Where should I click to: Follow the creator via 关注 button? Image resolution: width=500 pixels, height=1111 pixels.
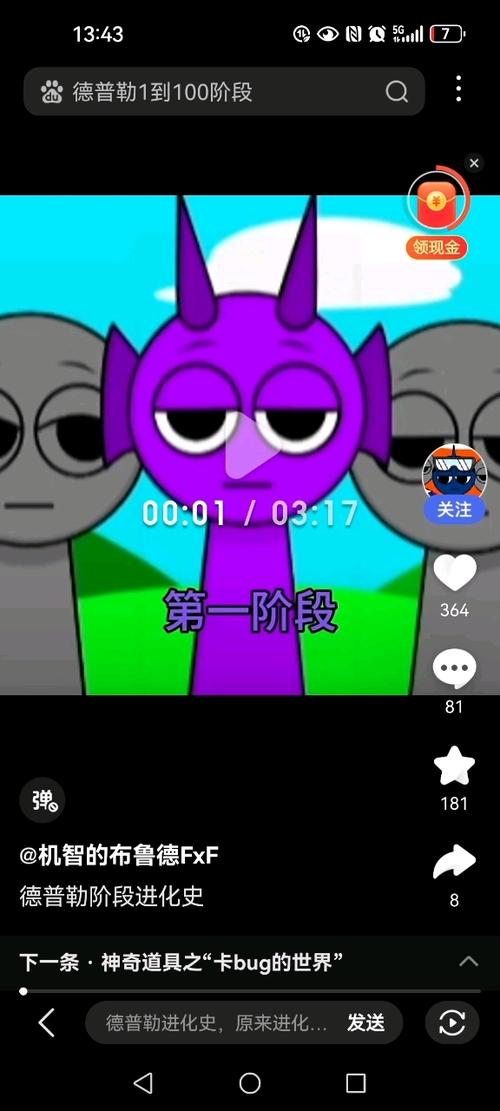tap(454, 509)
